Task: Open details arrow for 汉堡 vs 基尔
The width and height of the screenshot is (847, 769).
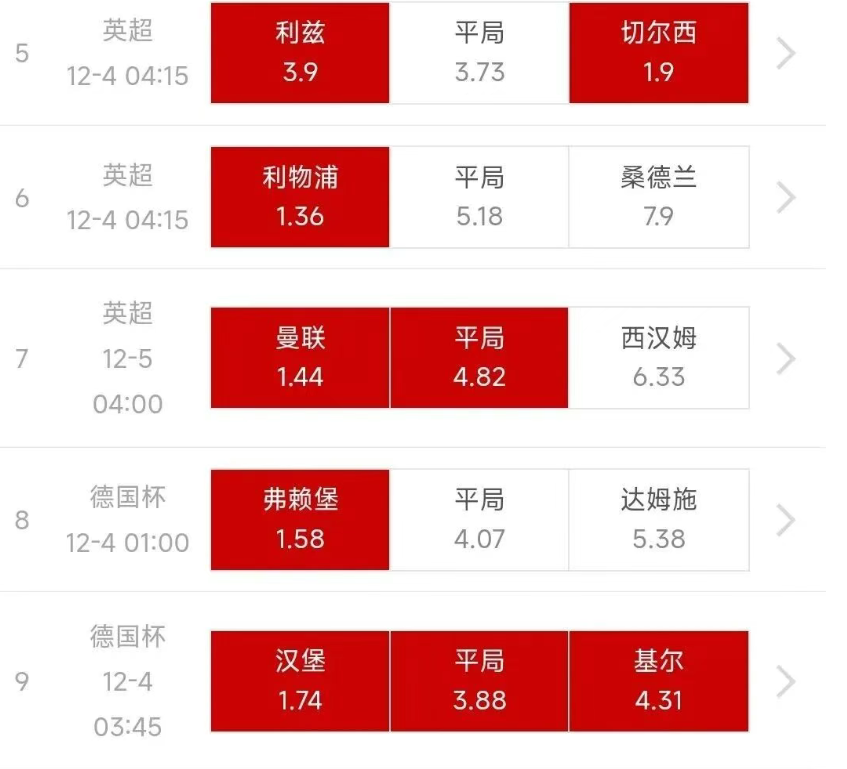Action: click(x=786, y=681)
